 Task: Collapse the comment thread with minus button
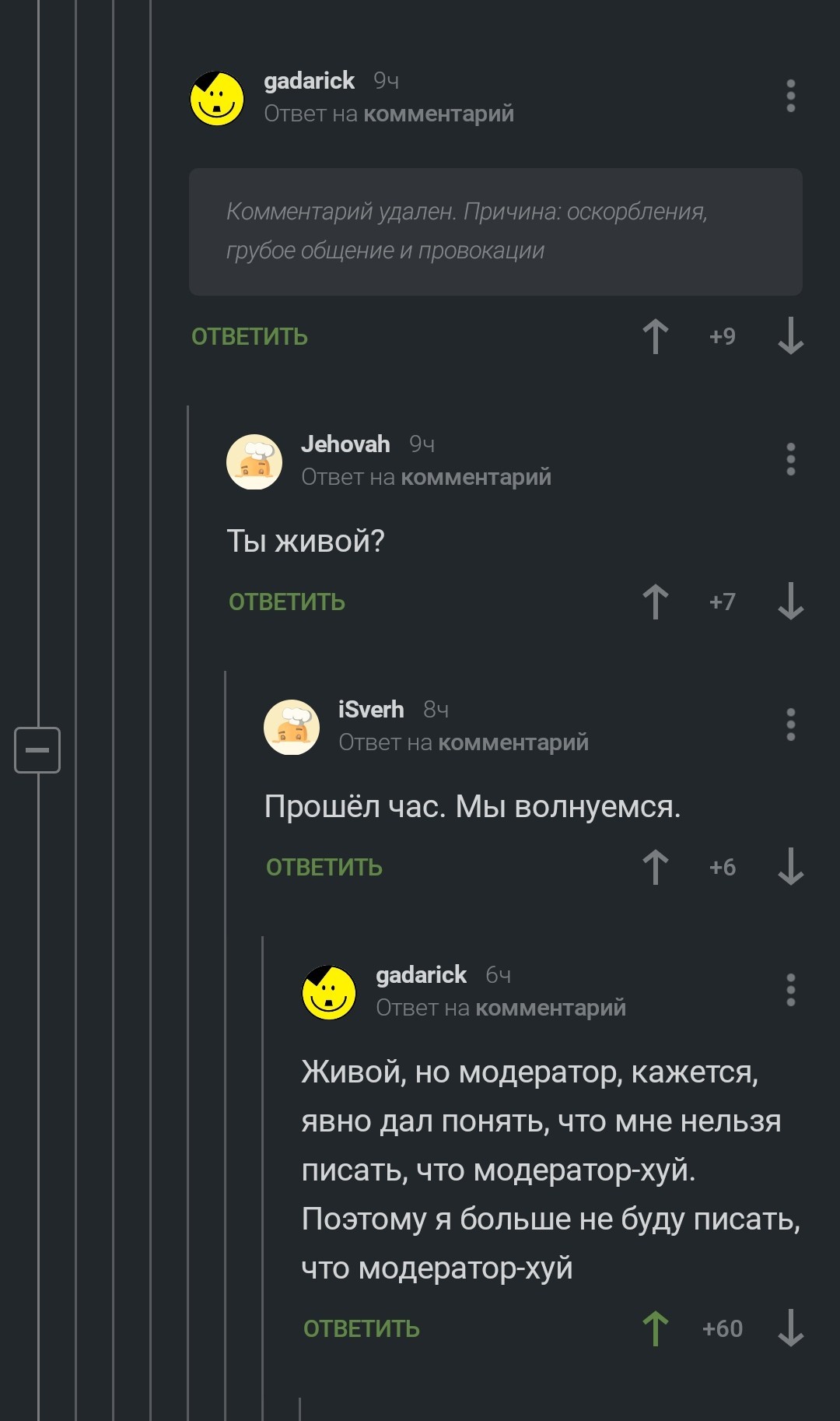pos(37,750)
